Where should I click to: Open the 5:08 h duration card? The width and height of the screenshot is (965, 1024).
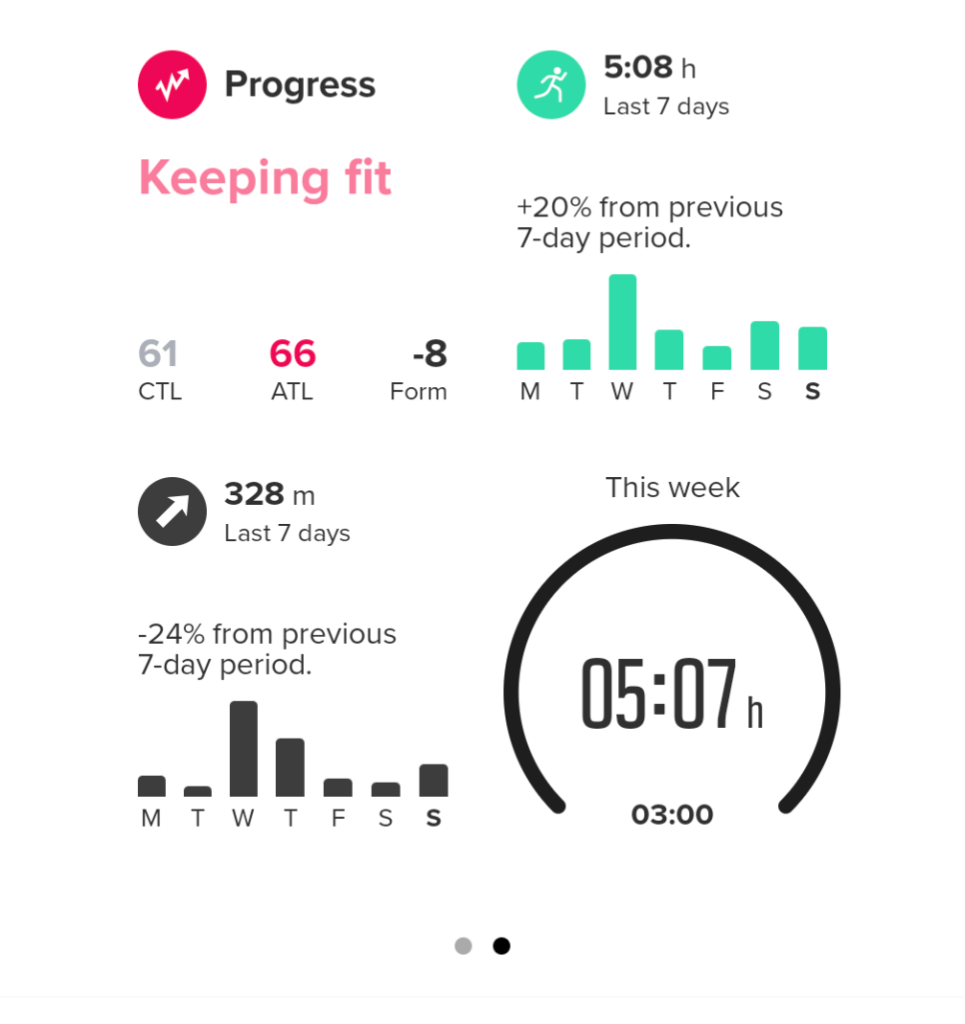click(x=671, y=228)
